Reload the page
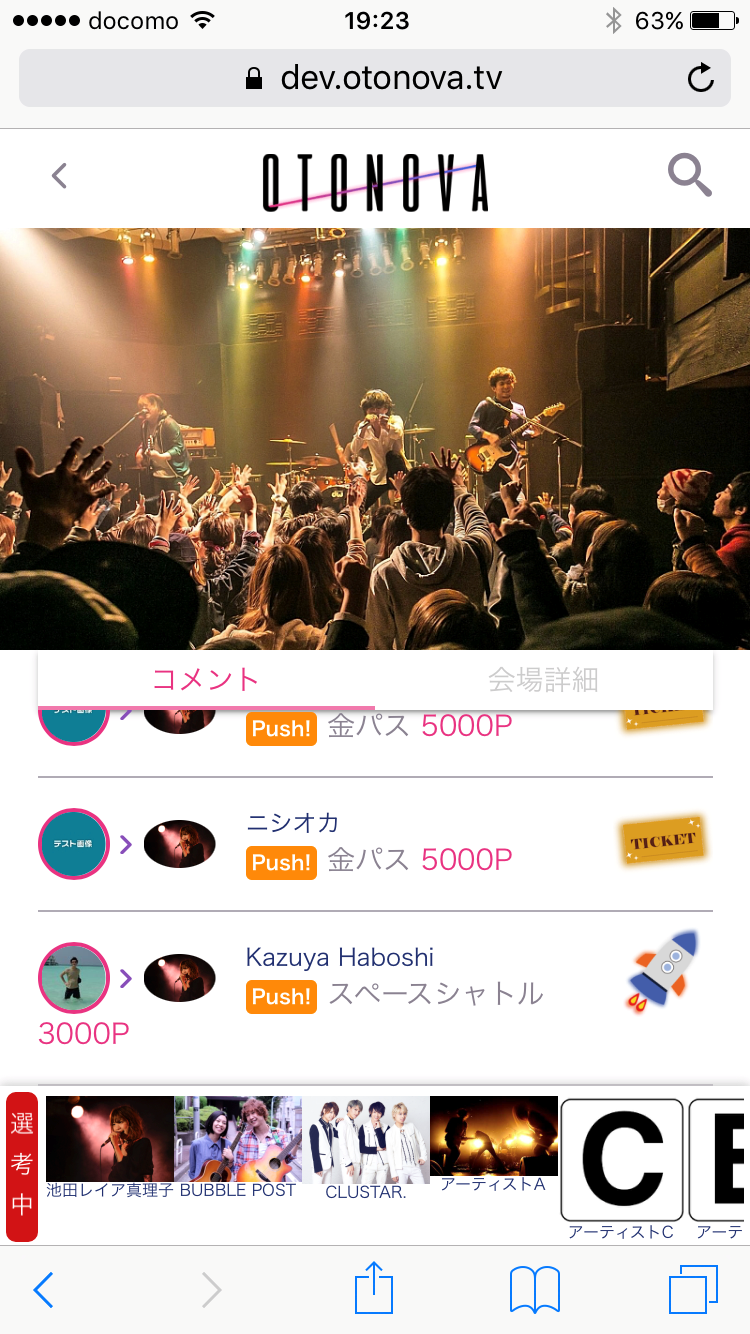 click(701, 78)
